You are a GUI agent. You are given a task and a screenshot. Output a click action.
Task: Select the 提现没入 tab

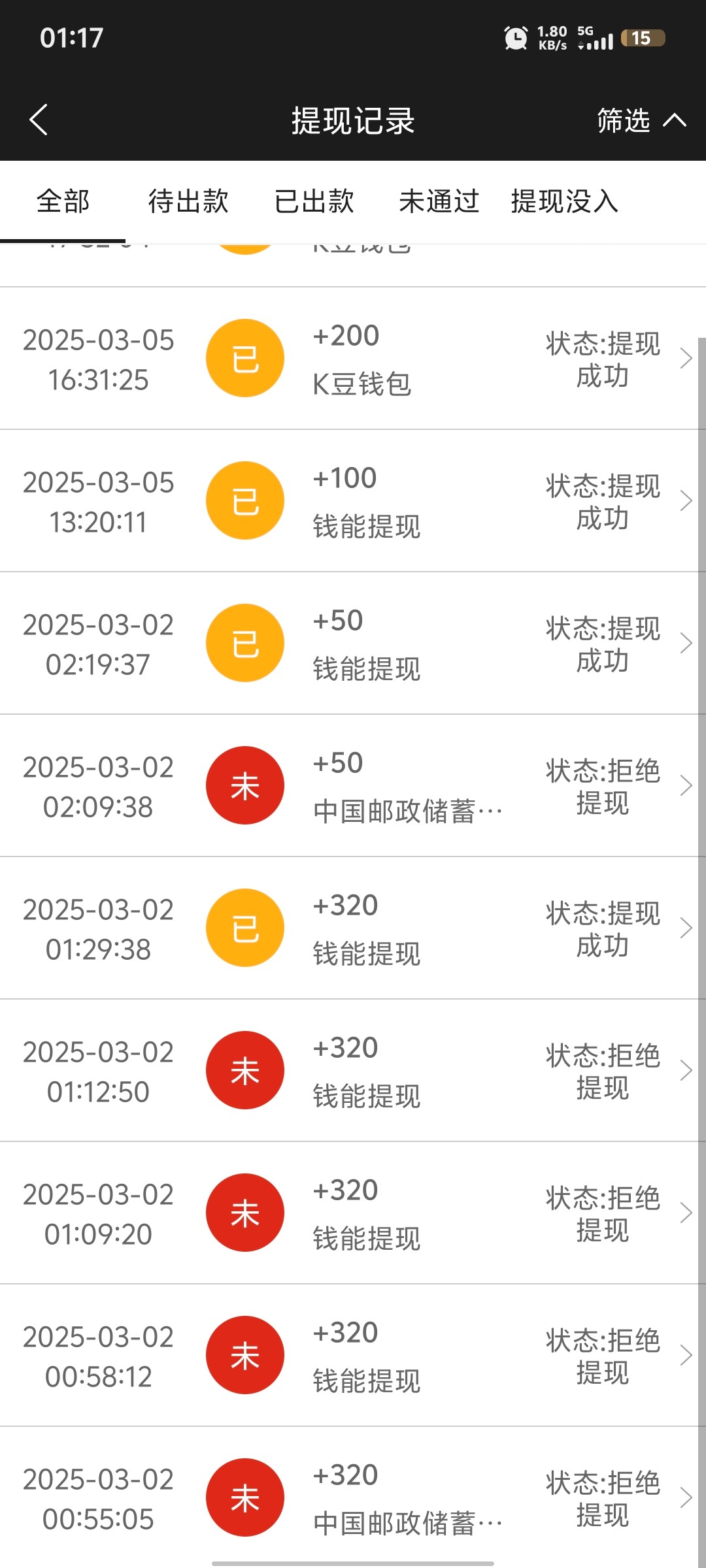click(x=564, y=201)
